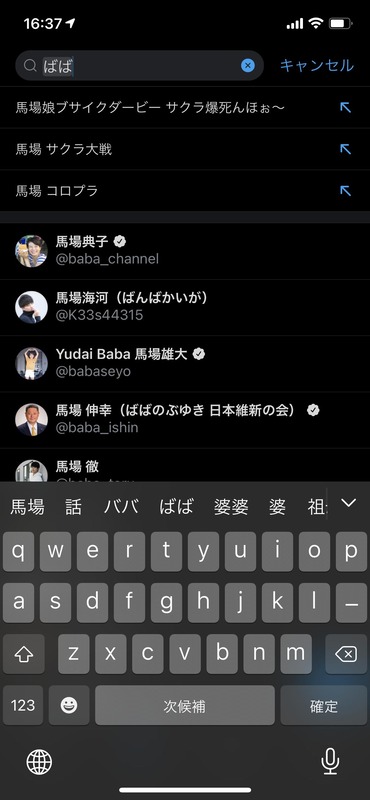Image resolution: width=370 pixels, height=800 pixels.
Task: Delete a character with the backspace key
Action: pyautogui.click(x=346, y=654)
